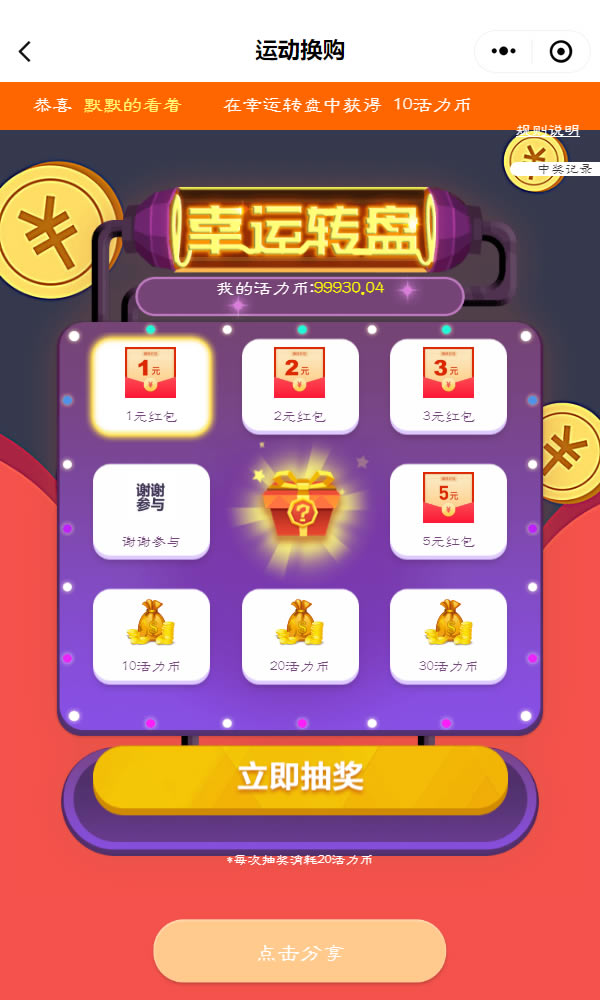Open 规则说明 rules link
The width and height of the screenshot is (600, 1000).
click(x=547, y=131)
